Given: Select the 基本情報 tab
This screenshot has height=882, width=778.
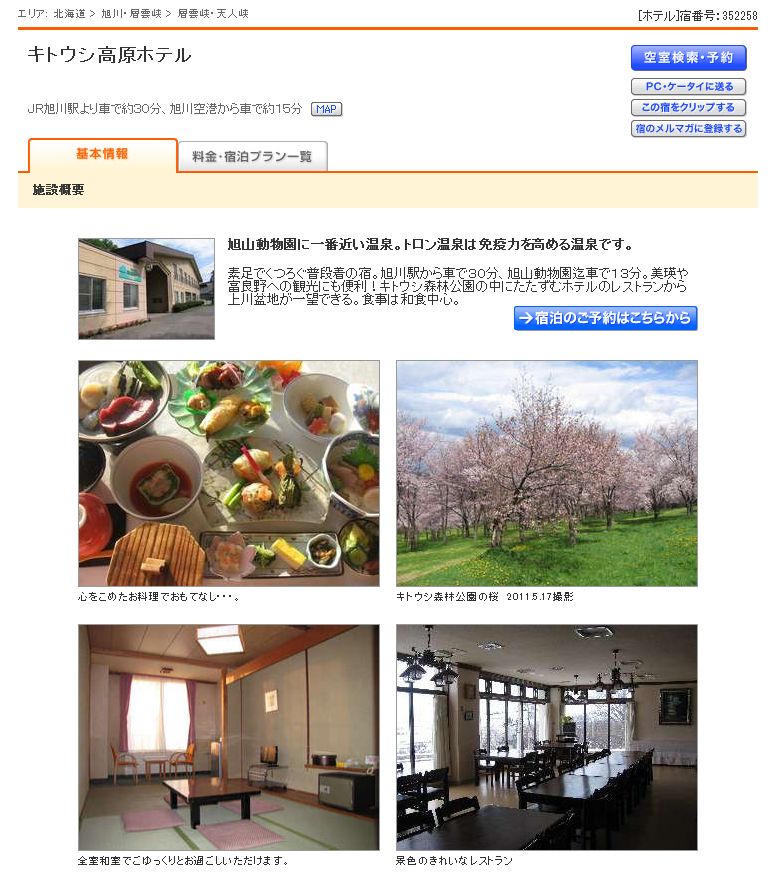Looking at the screenshot, I should tap(102, 155).
